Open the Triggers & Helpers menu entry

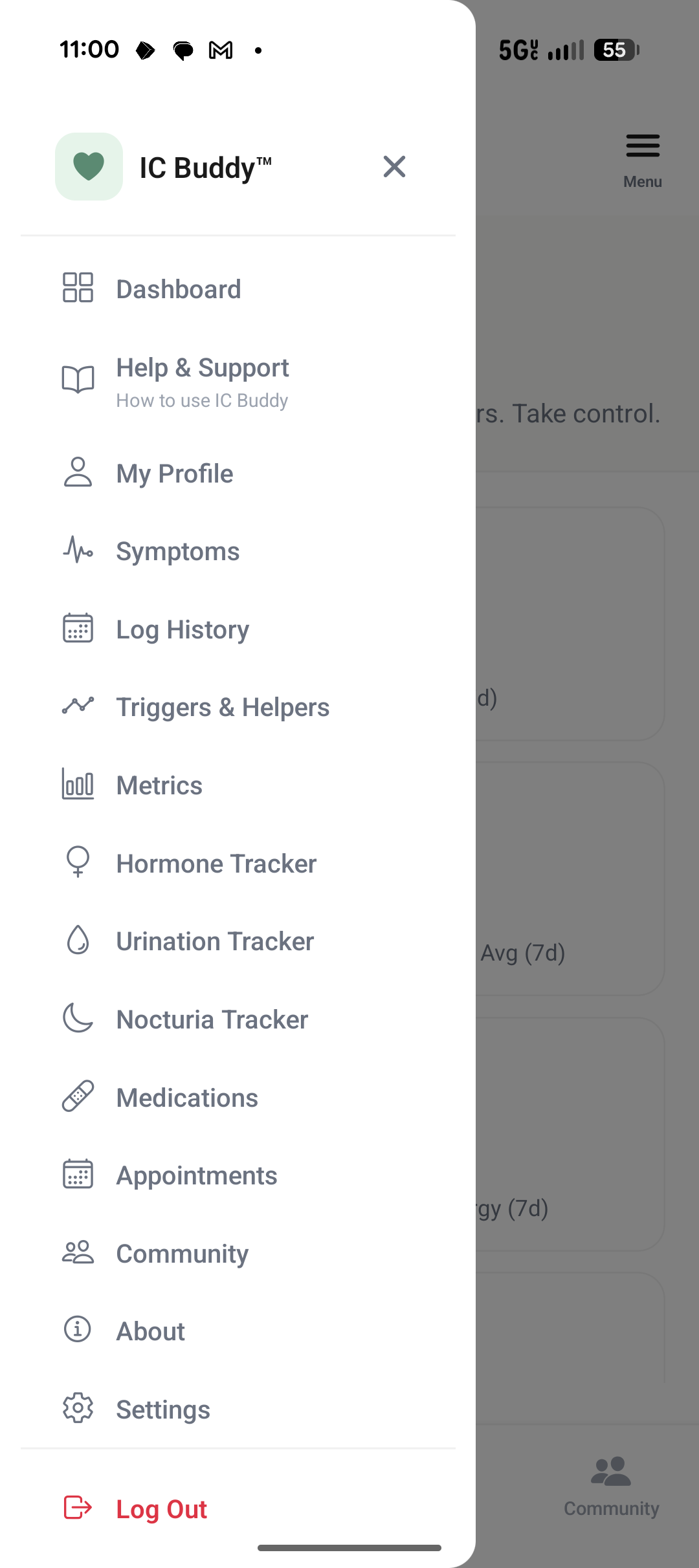tap(223, 707)
